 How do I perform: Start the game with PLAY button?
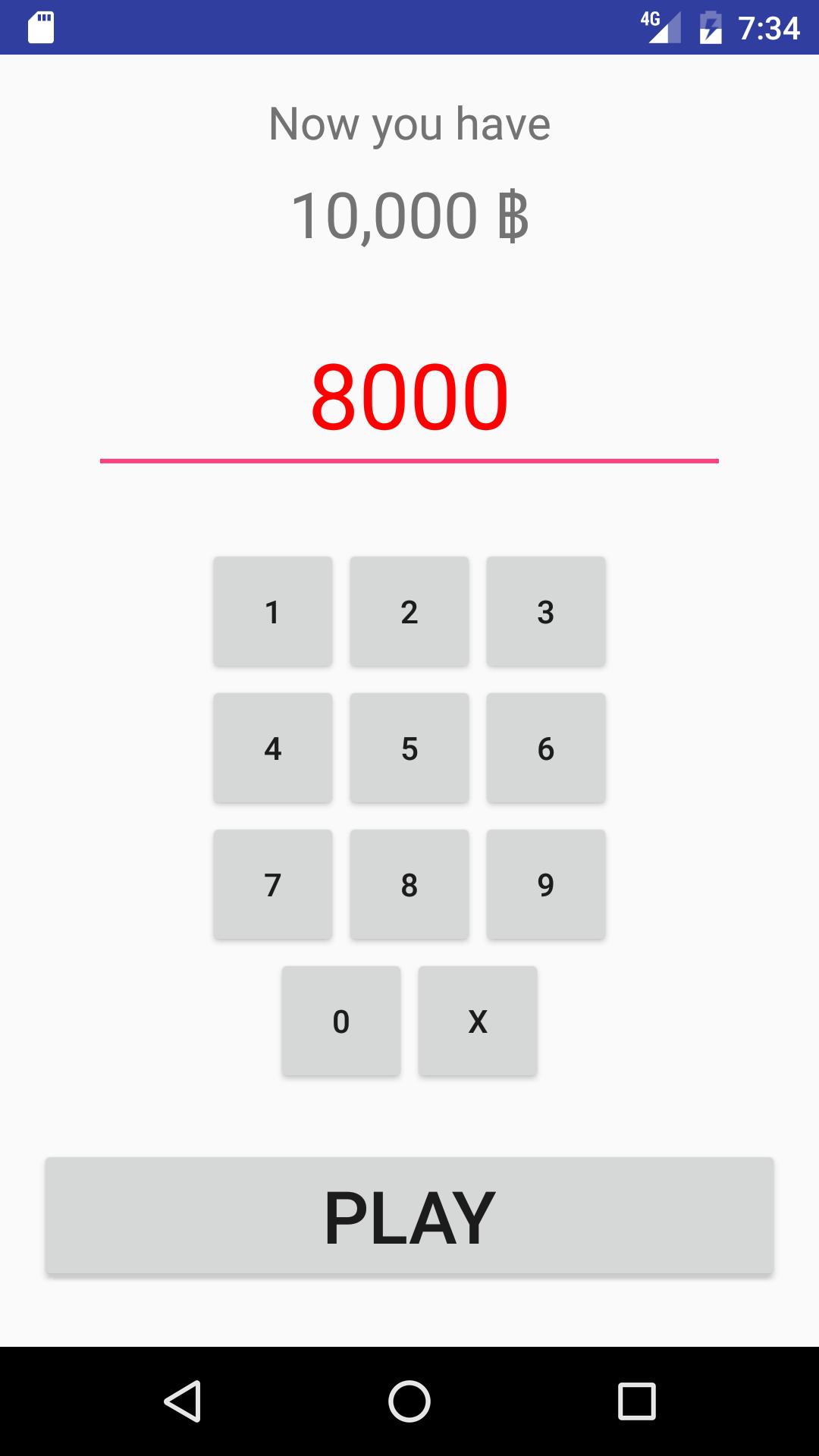coord(409,1216)
